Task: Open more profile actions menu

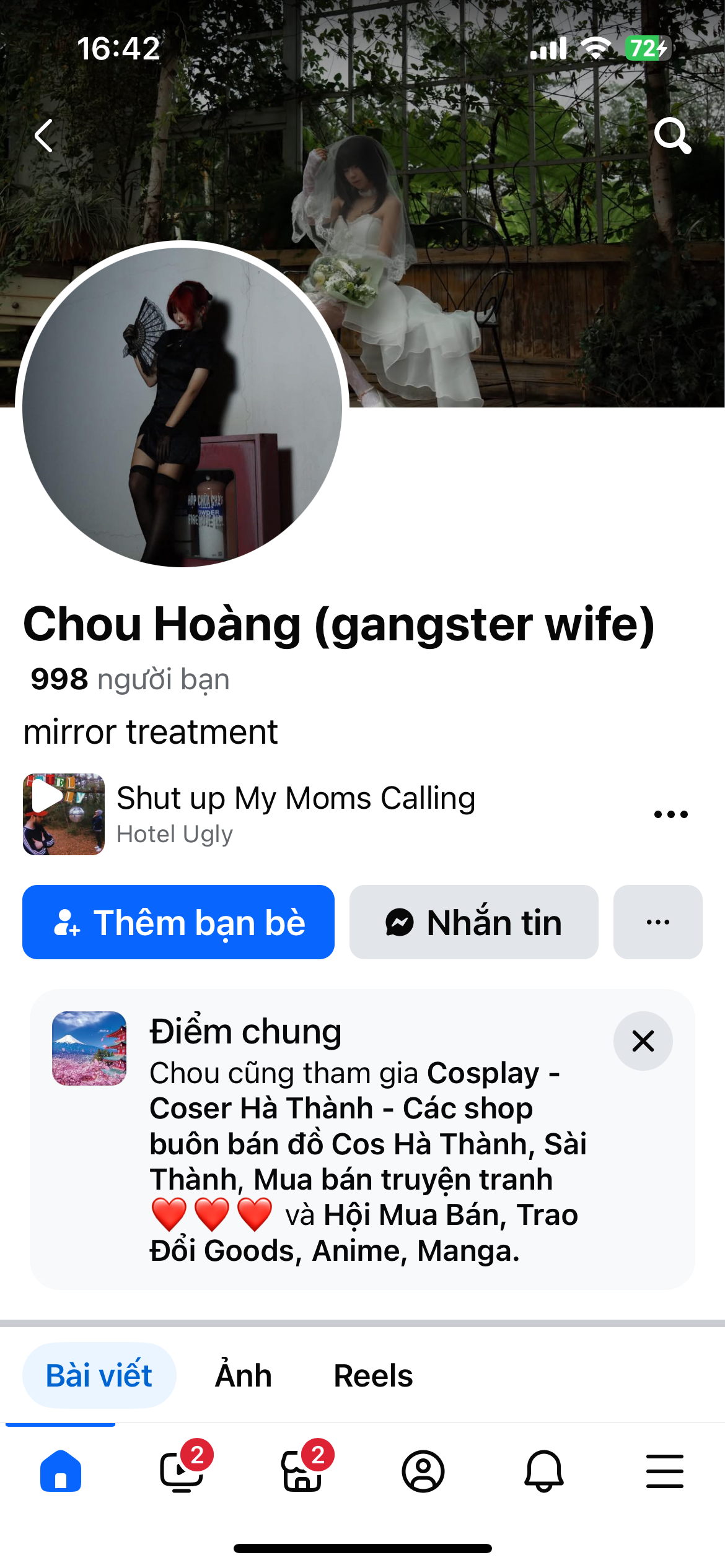Action: [x=657, y=922]
